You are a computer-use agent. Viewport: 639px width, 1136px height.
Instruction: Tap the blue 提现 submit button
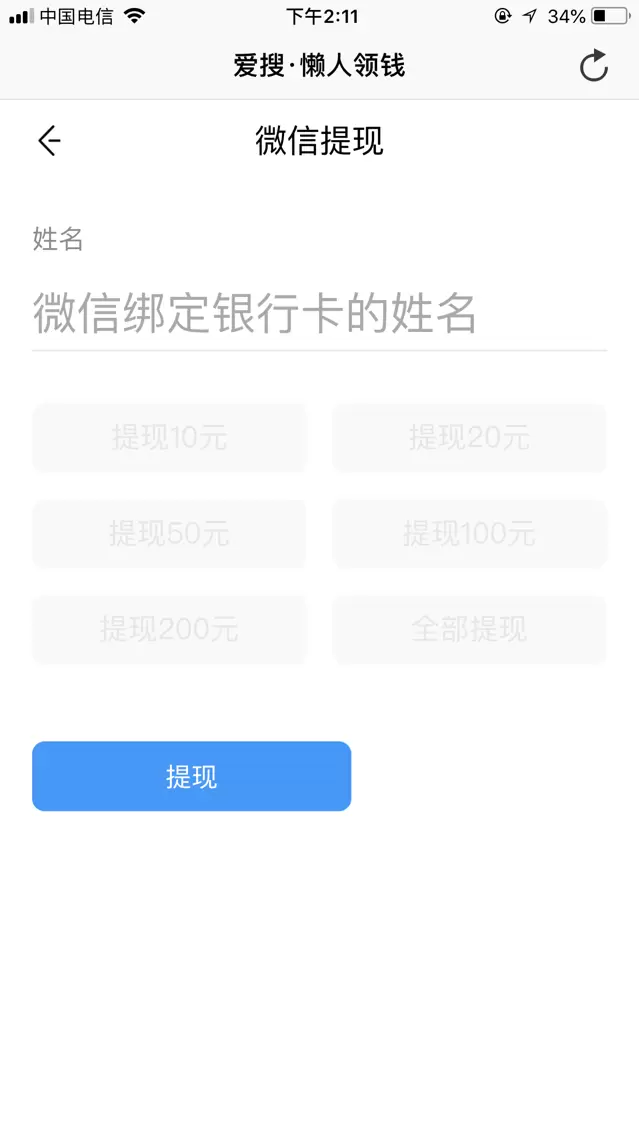(191, 776)
